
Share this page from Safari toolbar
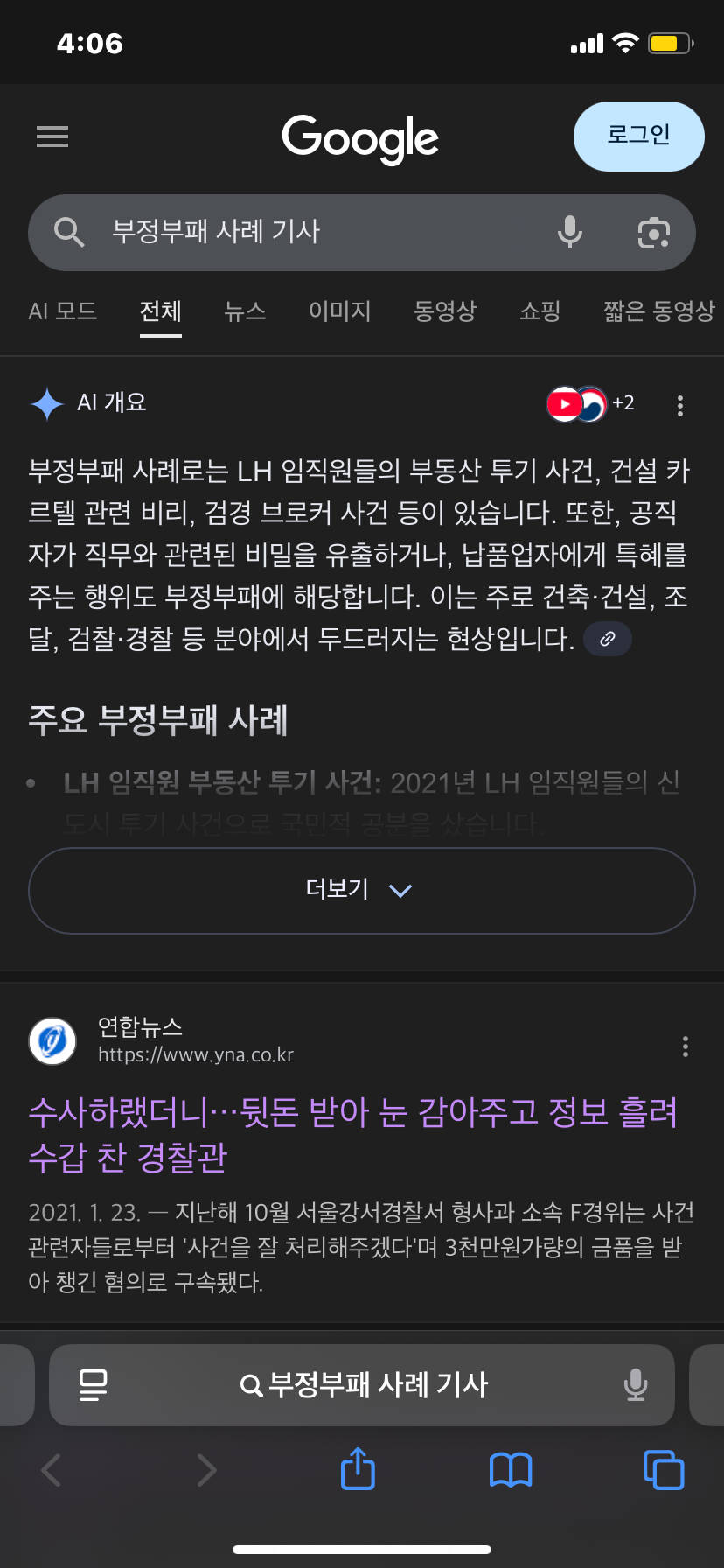pyautogui.click(x=358, y=1469)
